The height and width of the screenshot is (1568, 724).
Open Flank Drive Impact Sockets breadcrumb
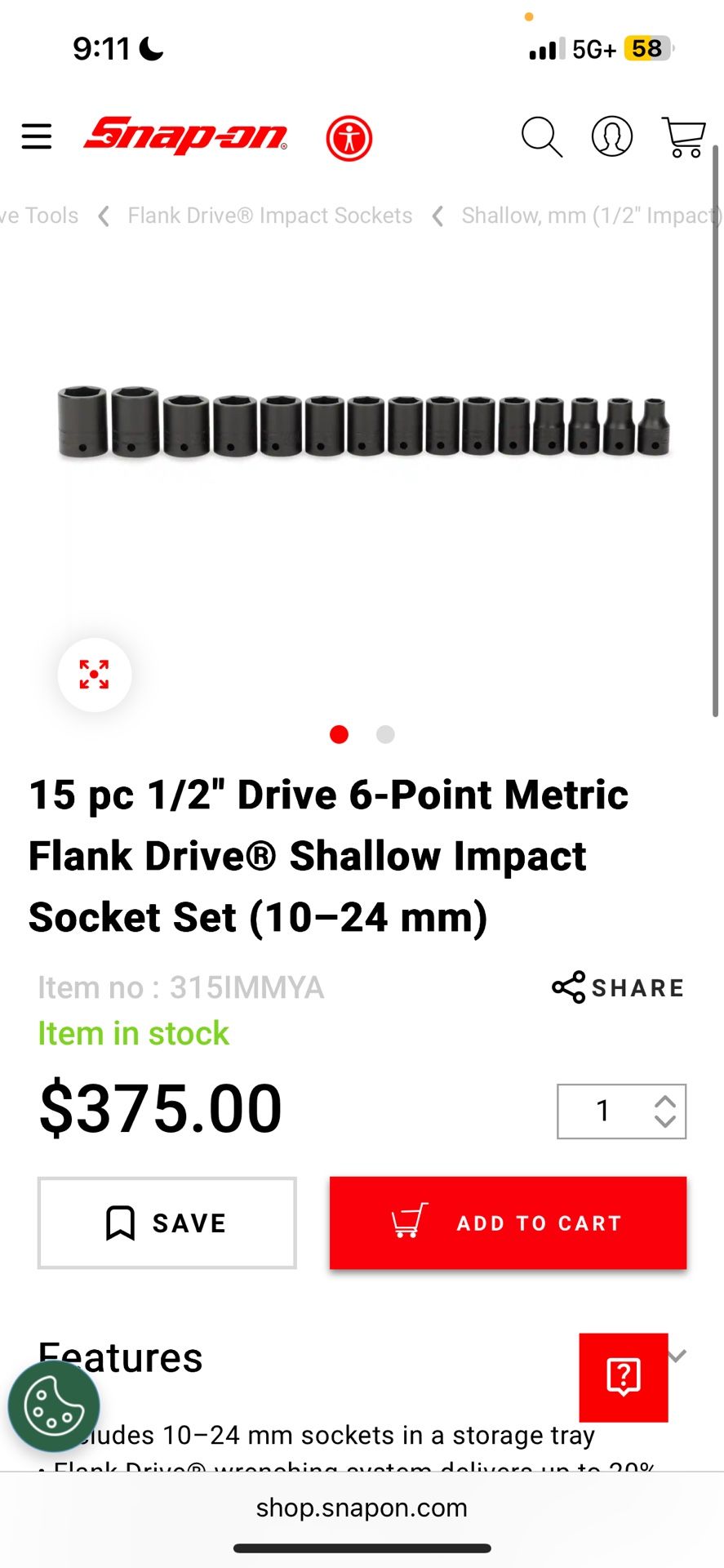tap(269, 215)
